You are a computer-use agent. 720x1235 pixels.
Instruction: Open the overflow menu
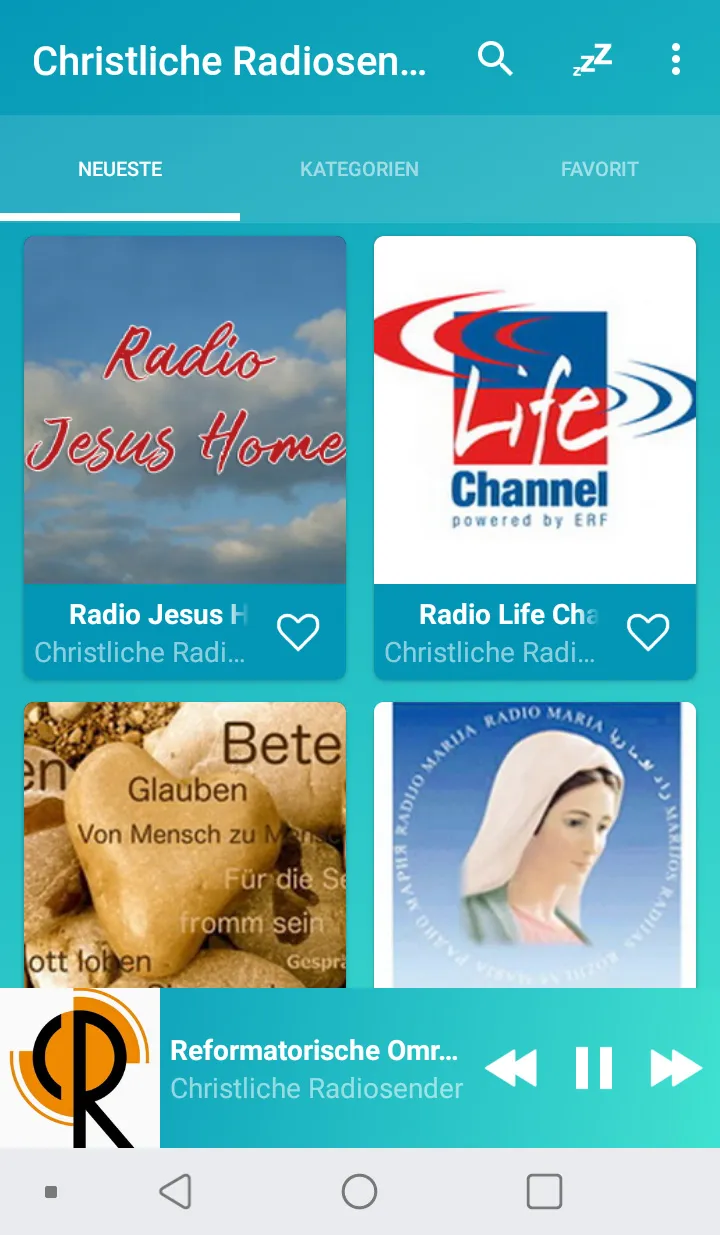pyautogui.click(x=676, y=60)
